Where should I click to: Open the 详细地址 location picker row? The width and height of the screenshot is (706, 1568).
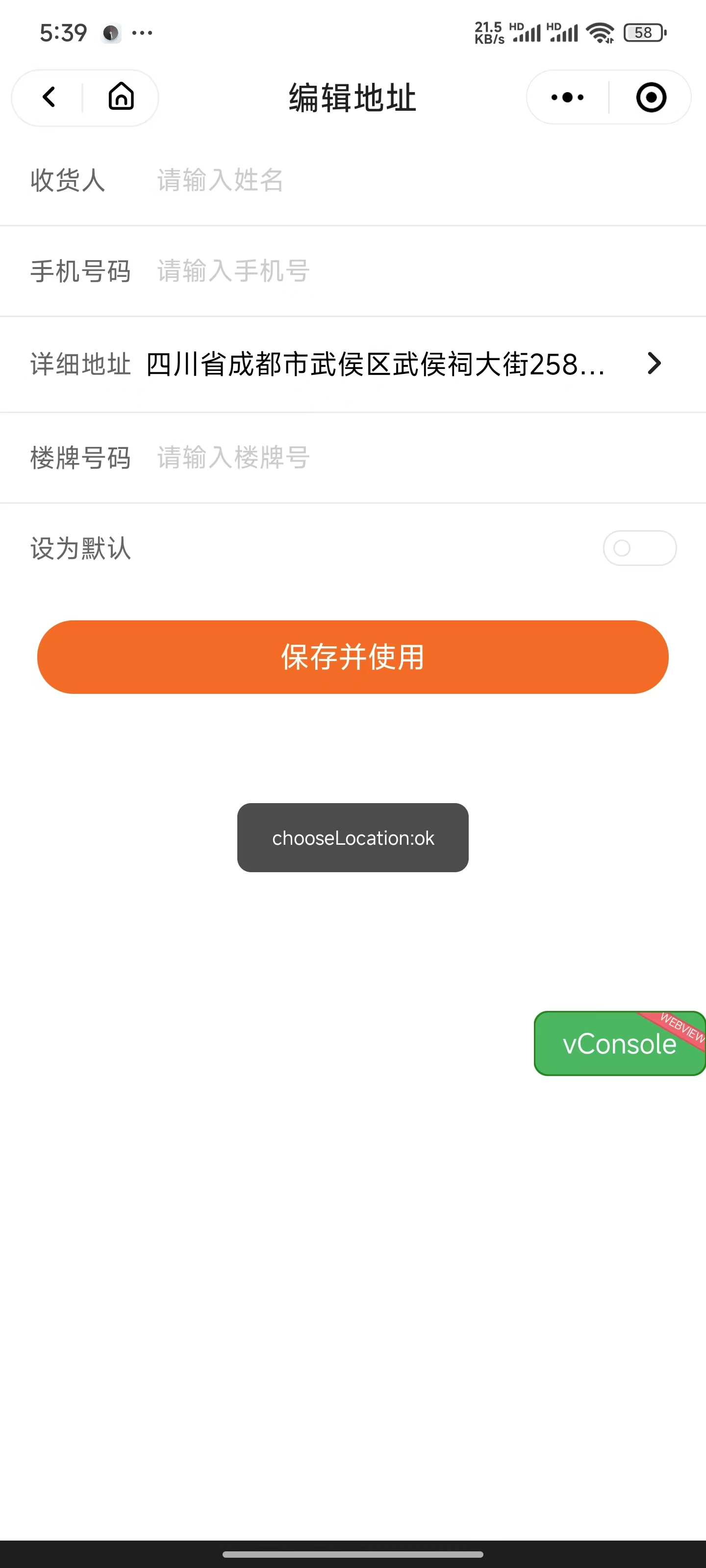[353, 364]
